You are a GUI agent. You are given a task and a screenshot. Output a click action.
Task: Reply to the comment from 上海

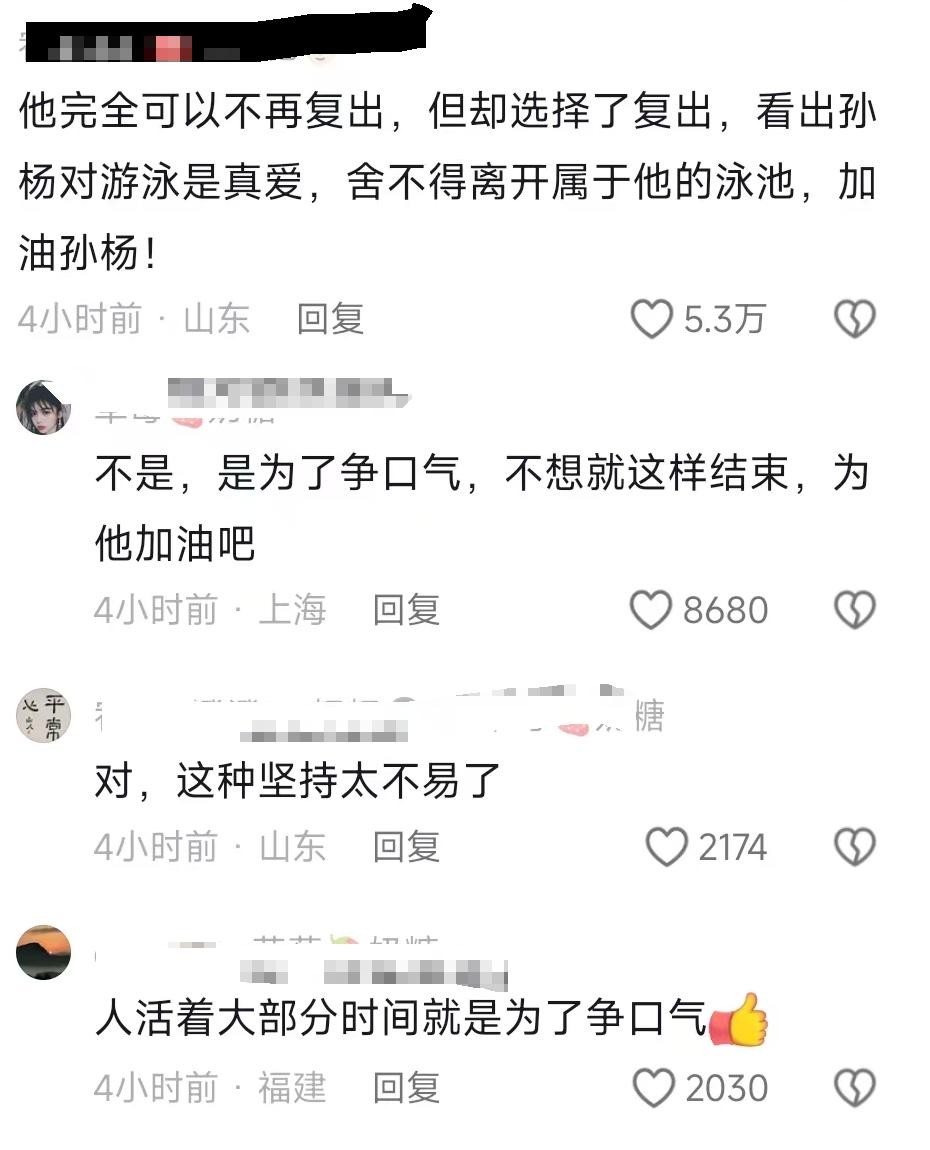coord(406,610)
